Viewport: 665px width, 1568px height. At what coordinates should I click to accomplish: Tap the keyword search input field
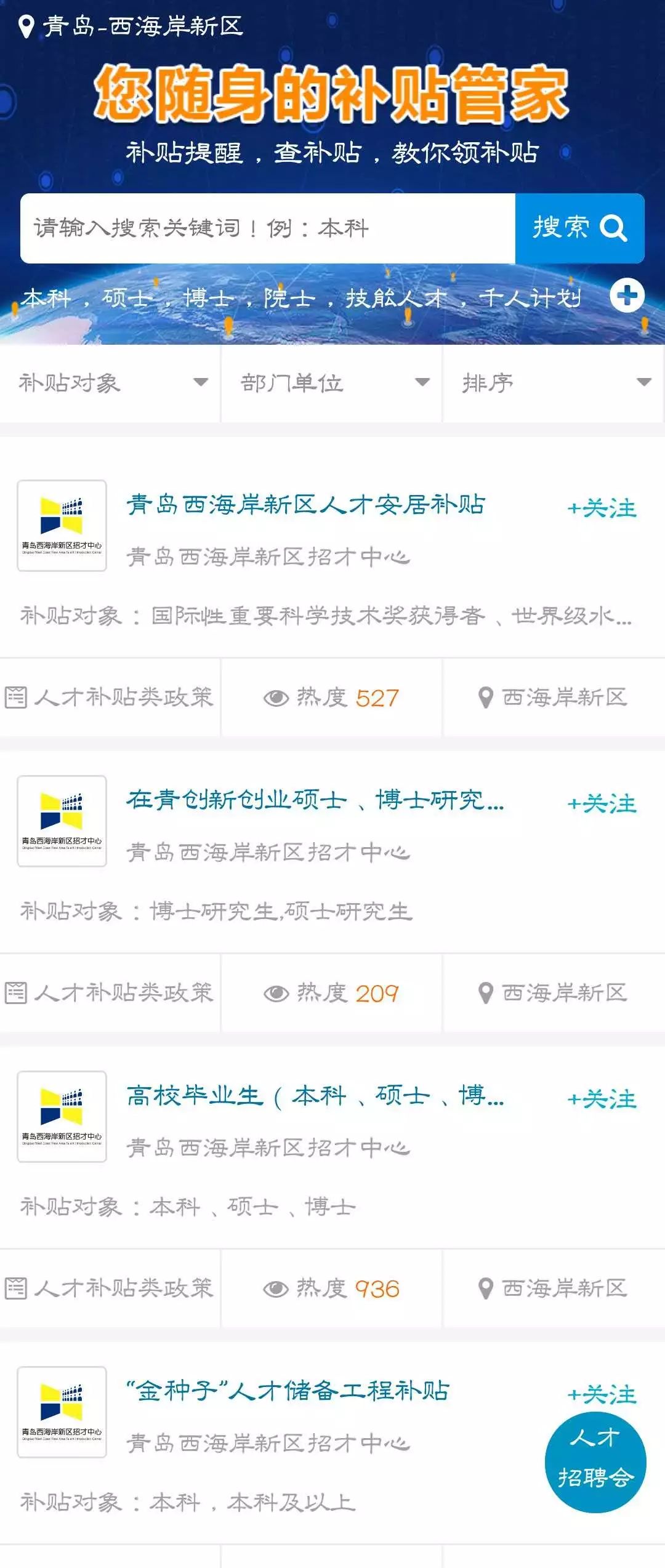tap(267, 228)
